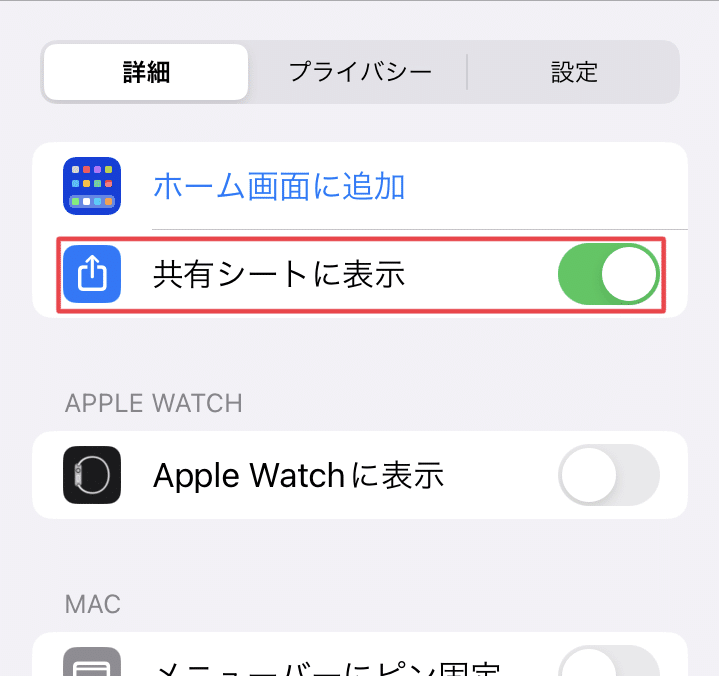Enable Apple Watchに表示 switch
Image resolution: width=719 pixels, height=676 pixels.
point(608,475)
